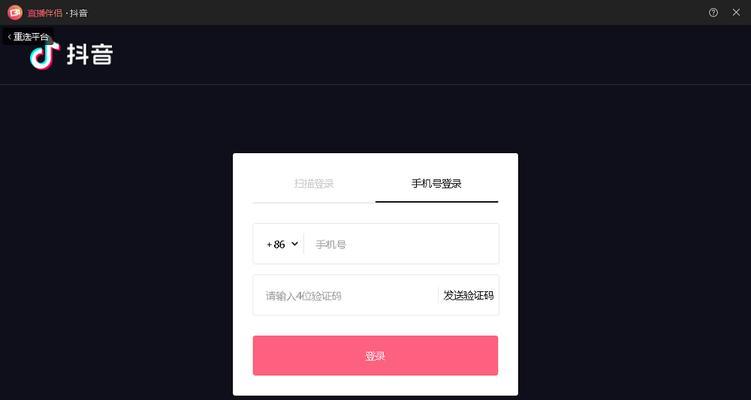Expand the +86 country code dropdown

pyautogui.click(x=282, y=244)
